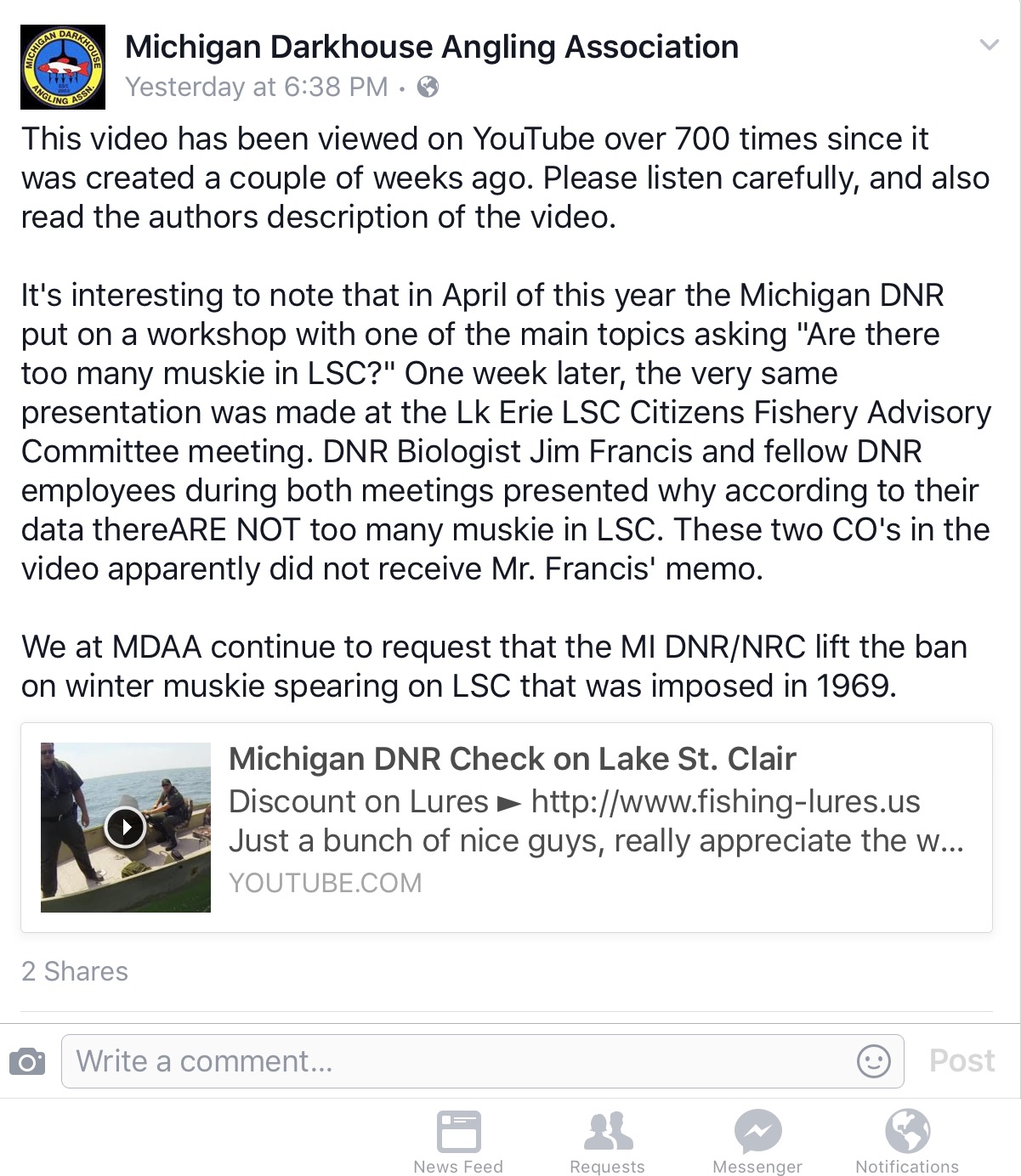Post the comment
Screen dimensions: 1021x1176
(x=961, y=1060)
